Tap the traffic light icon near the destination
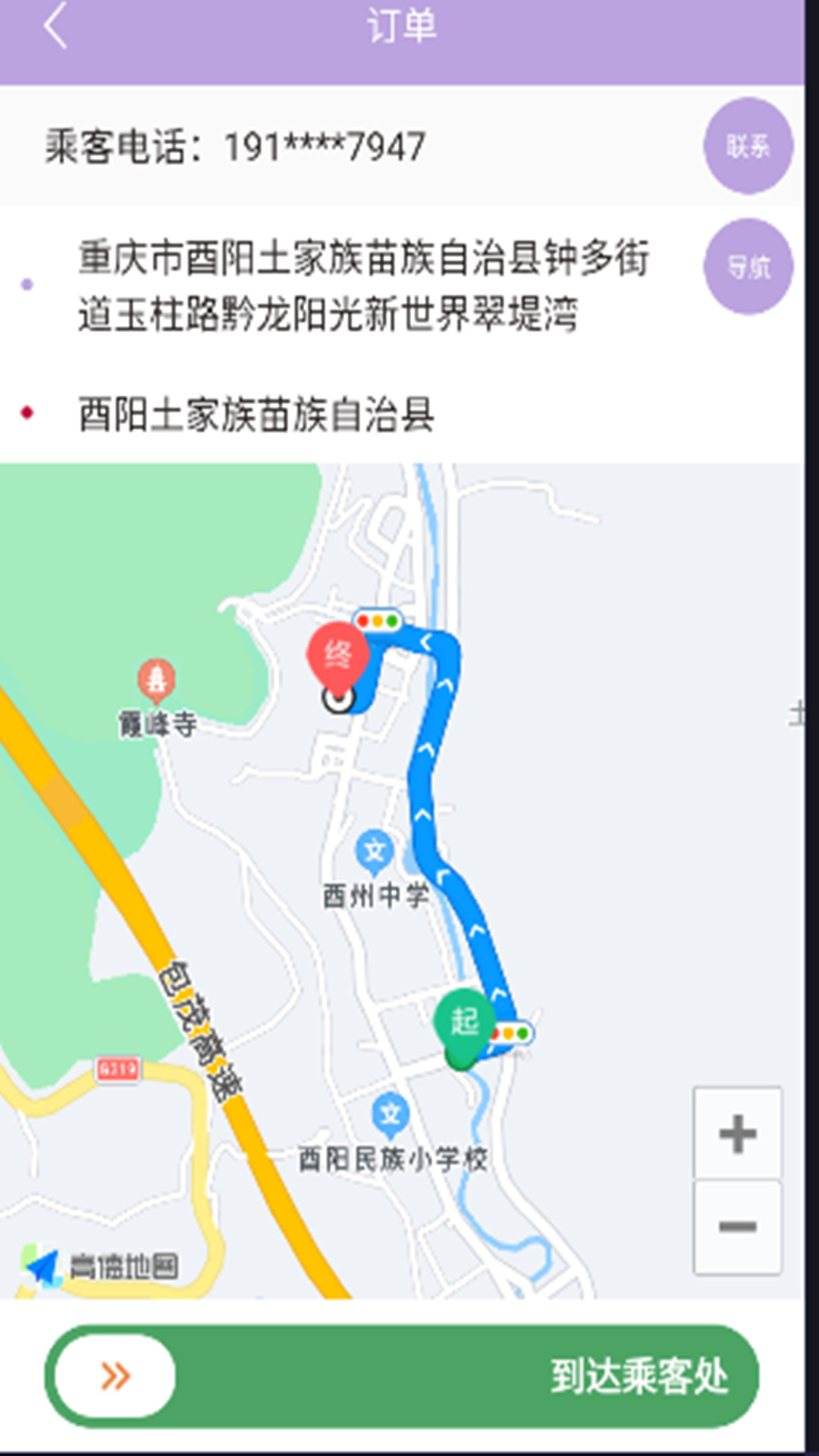Screen dimensions: 819x1456 coord(377,620)
